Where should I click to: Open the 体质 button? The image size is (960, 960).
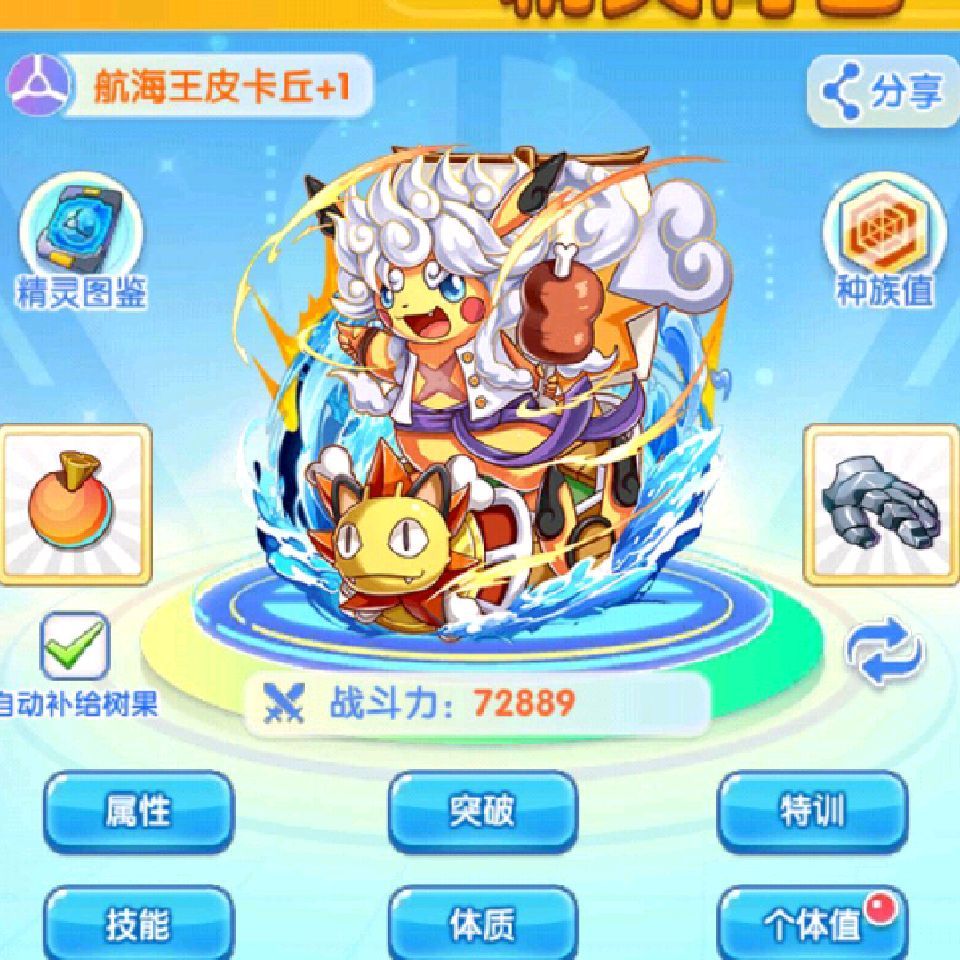[x=482, y=923]
